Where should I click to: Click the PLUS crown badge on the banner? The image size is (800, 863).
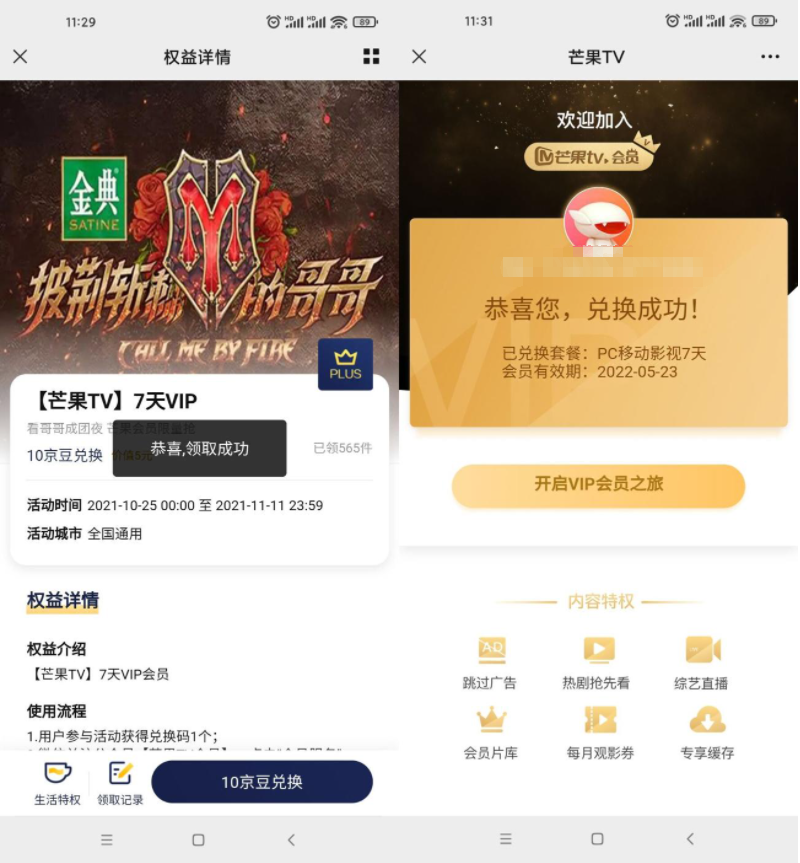pos(345,364)
